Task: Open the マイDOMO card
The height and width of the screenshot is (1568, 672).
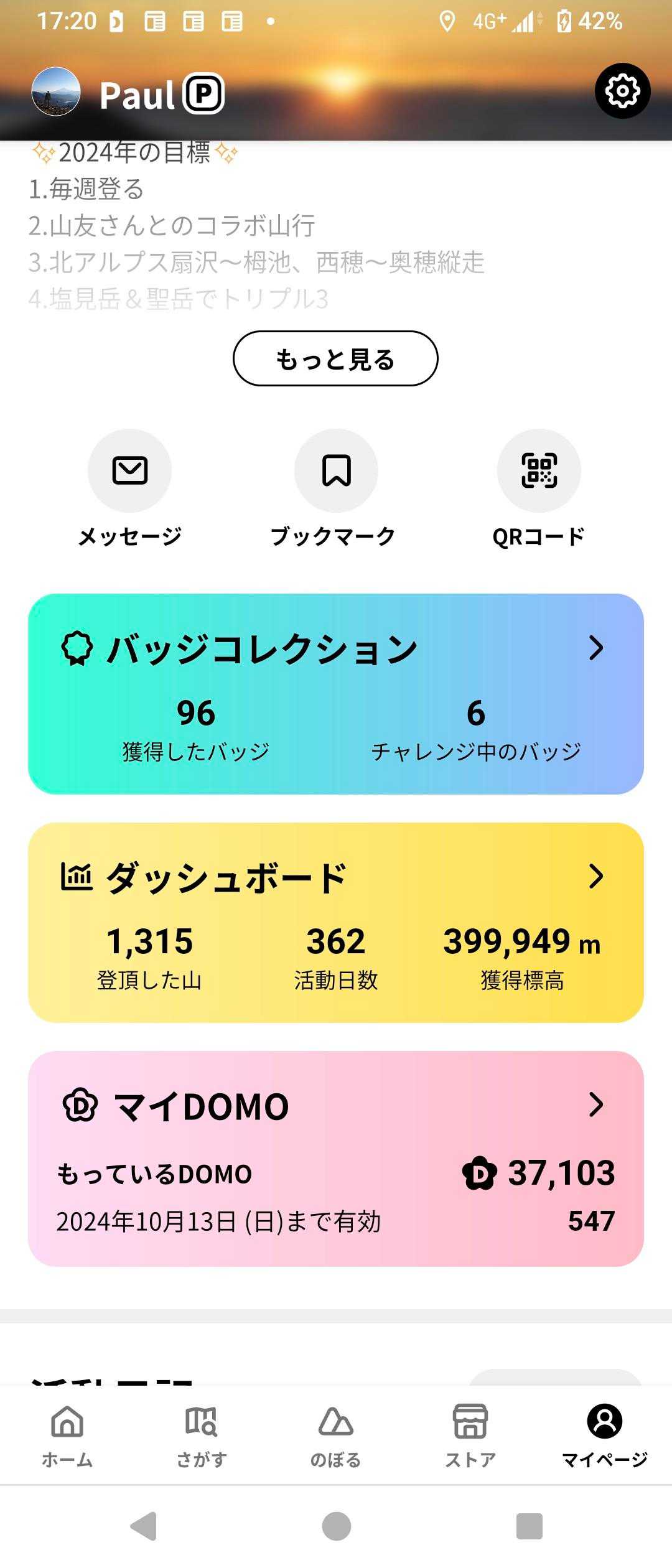Action: [336, 1158]
